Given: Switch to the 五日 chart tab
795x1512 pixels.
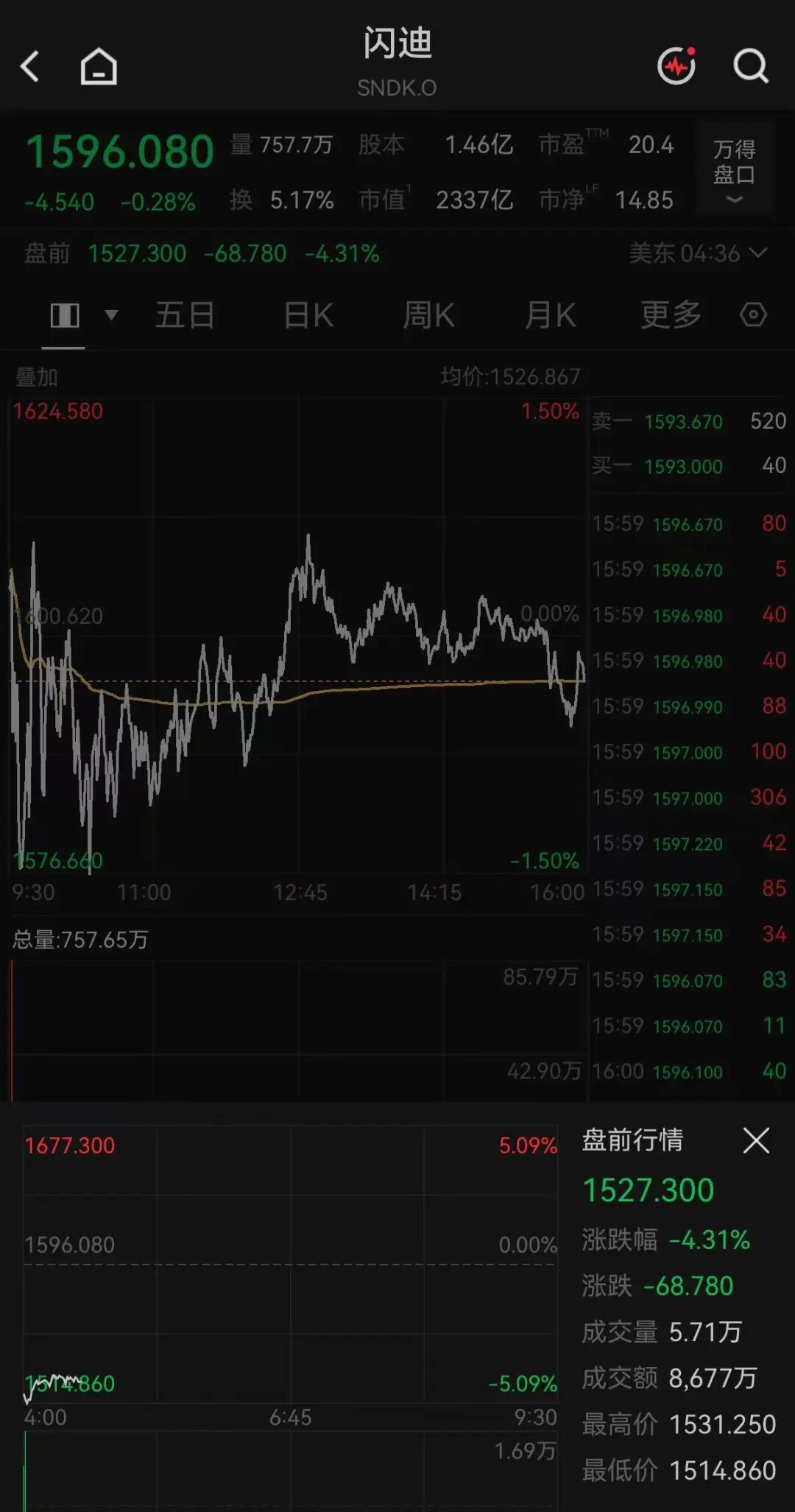Looking at the screenshot, I should tap(185, 315).
